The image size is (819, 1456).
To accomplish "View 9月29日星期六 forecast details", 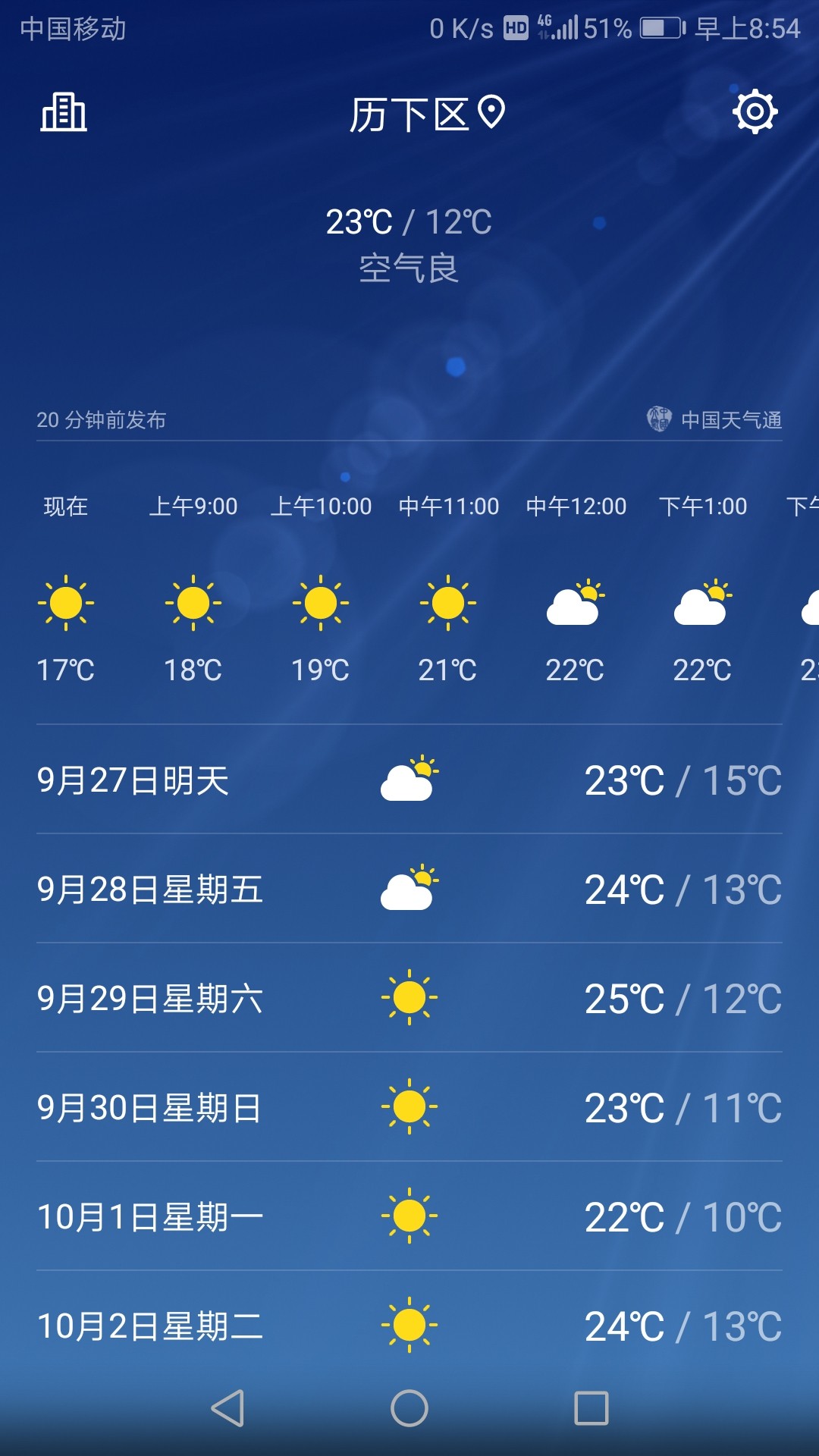I will pos(409,998).
